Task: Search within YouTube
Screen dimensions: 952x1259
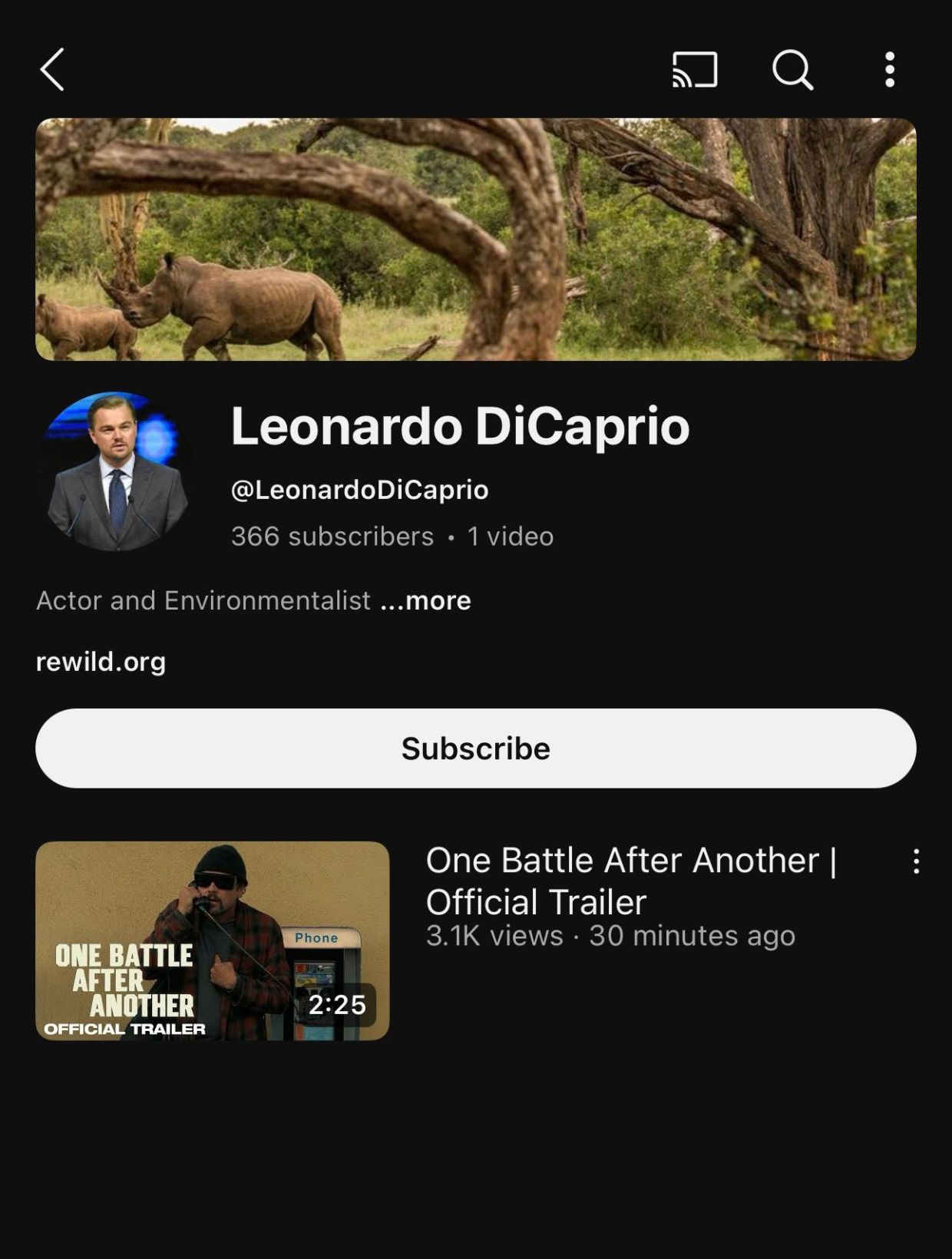Action: pos(792,70)
